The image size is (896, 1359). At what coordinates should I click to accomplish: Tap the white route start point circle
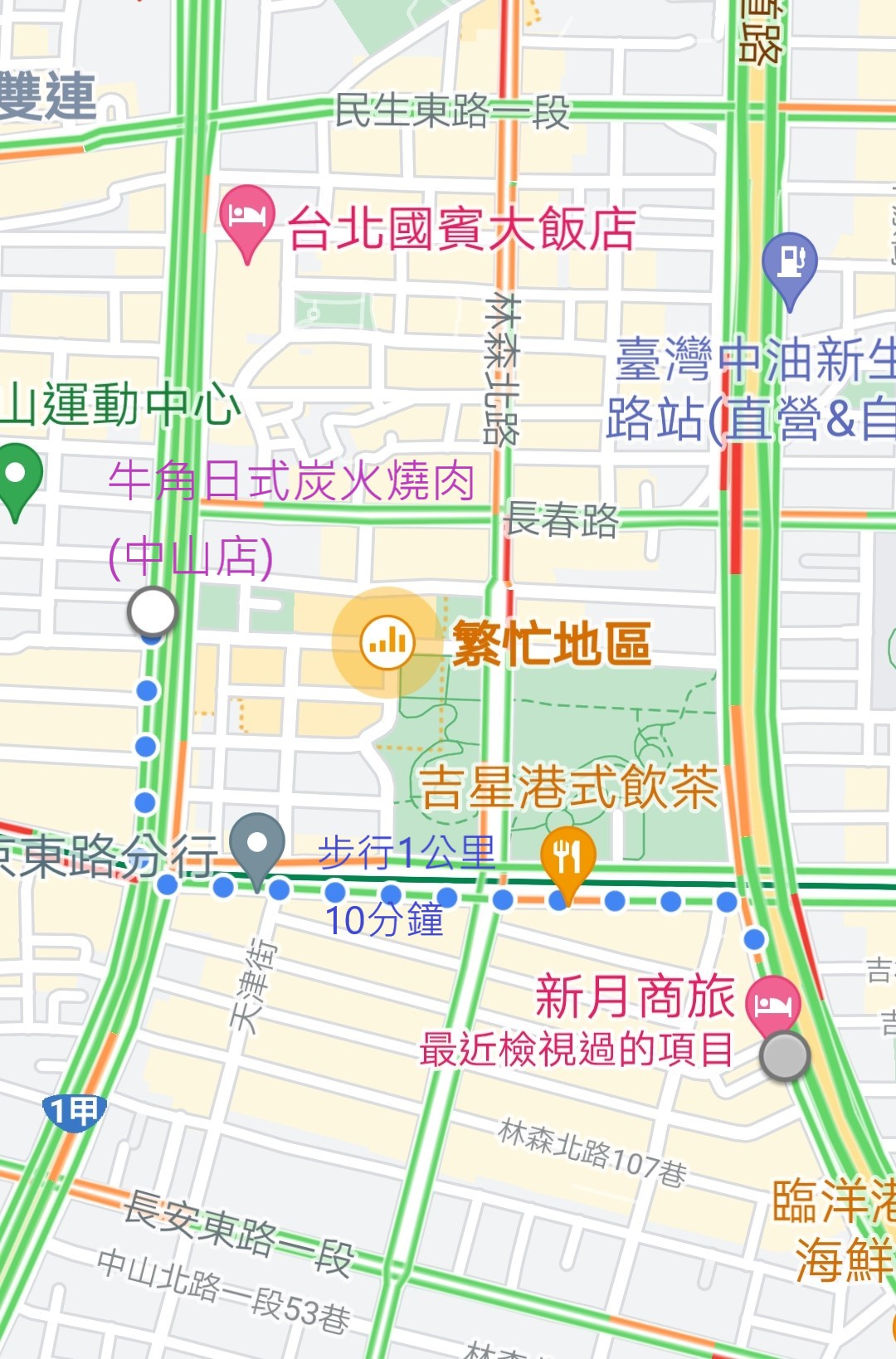tap(153, 612)
